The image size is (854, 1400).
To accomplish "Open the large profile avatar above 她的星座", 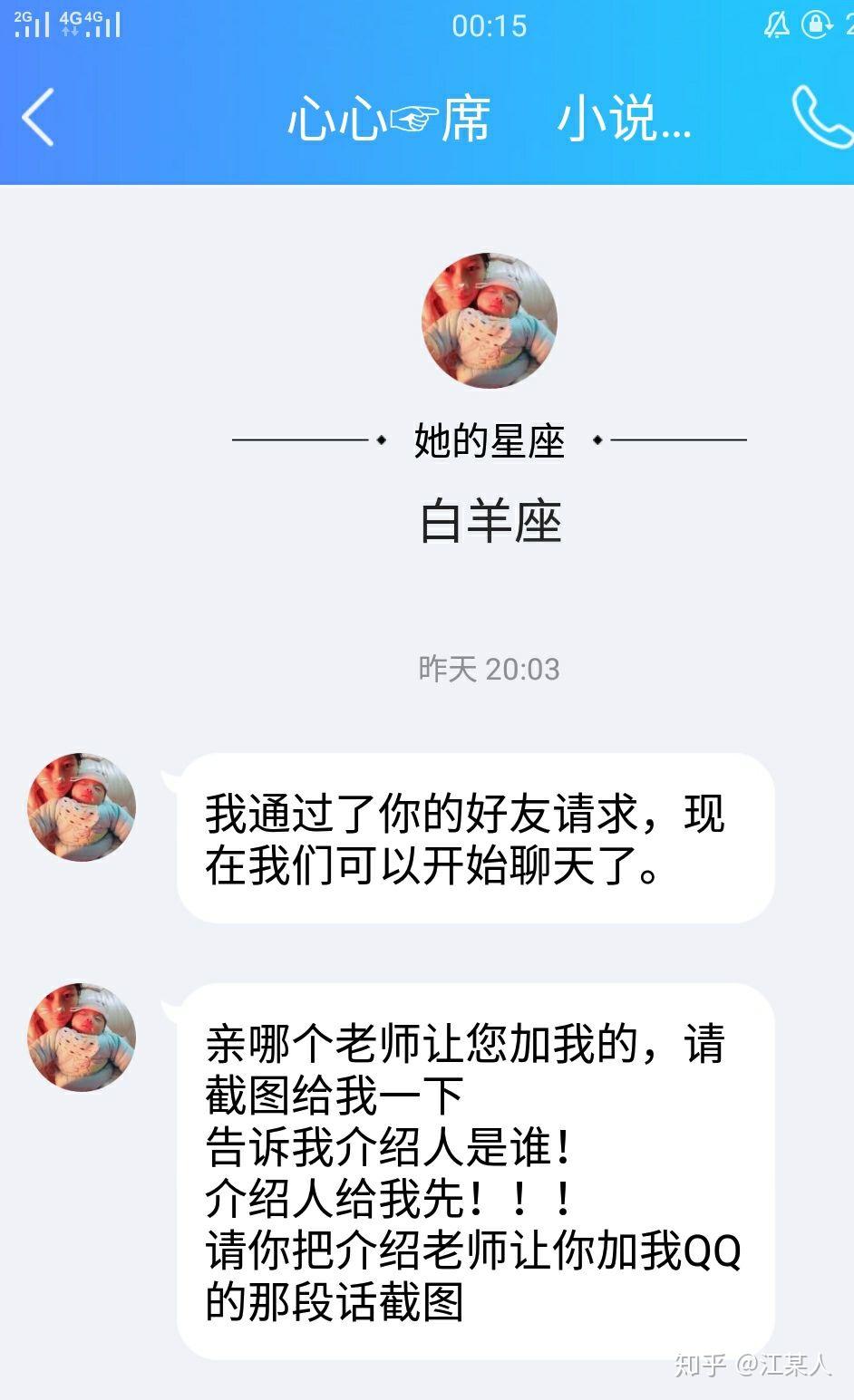I will click(490, 320).
